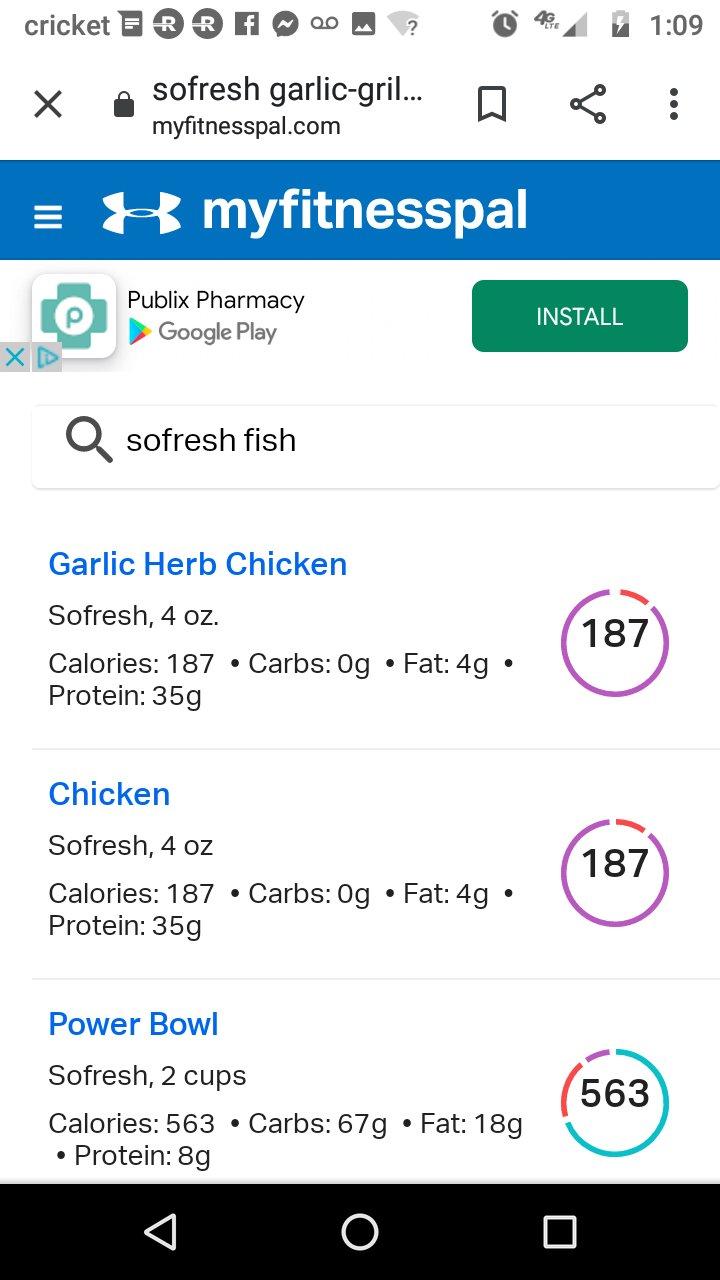Open the Facebook Messenger notification icon

point(285,24)
